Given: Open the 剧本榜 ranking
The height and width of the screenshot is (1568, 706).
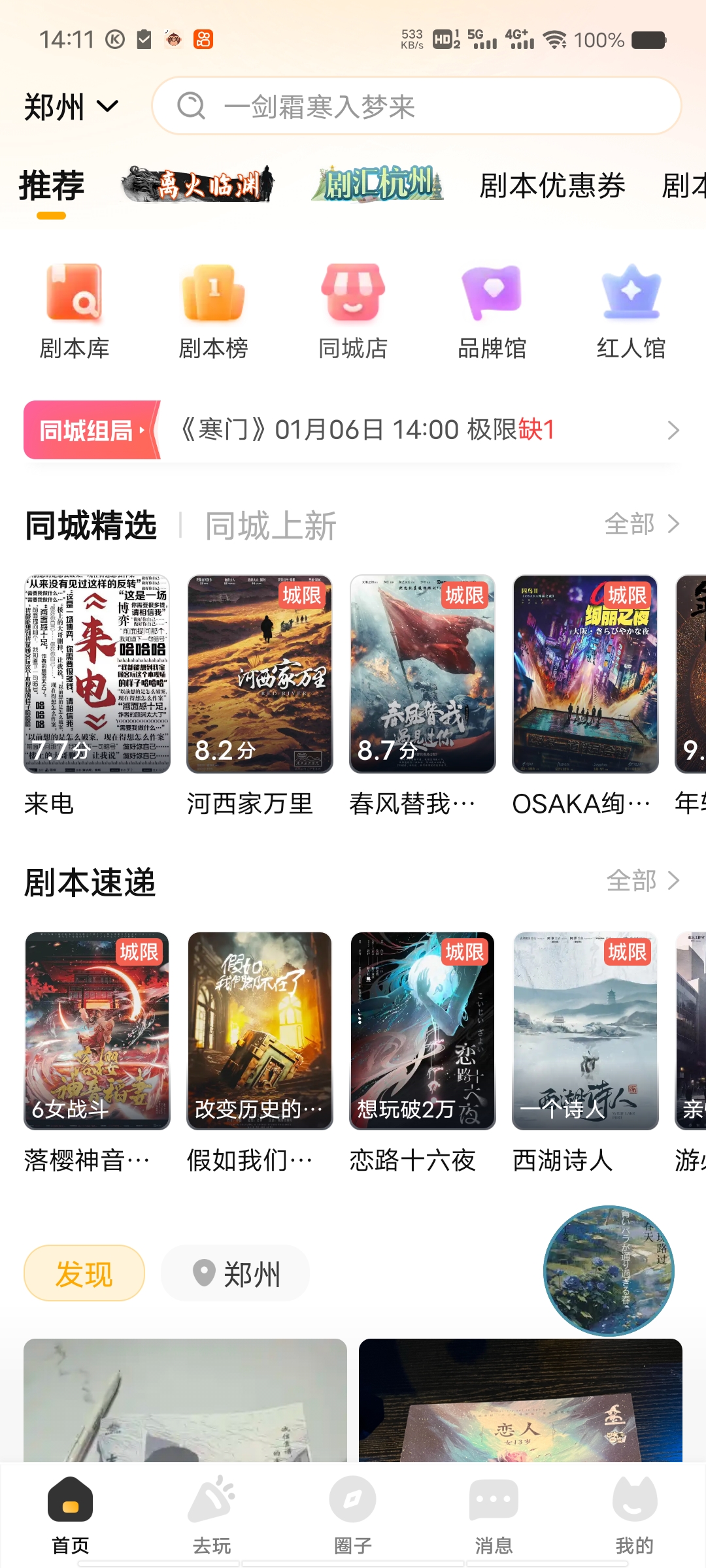Looking at the screenshot, I should click(x=213, y=312).
